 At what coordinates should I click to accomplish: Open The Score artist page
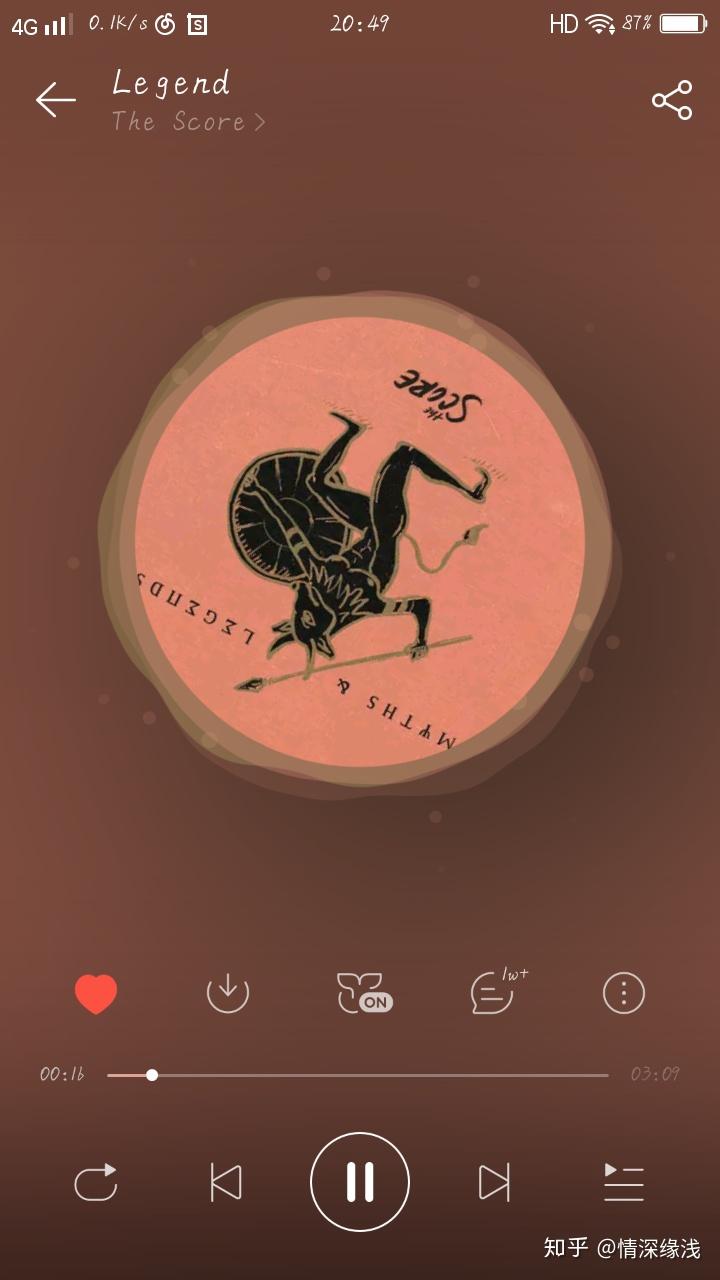[188, 122]
